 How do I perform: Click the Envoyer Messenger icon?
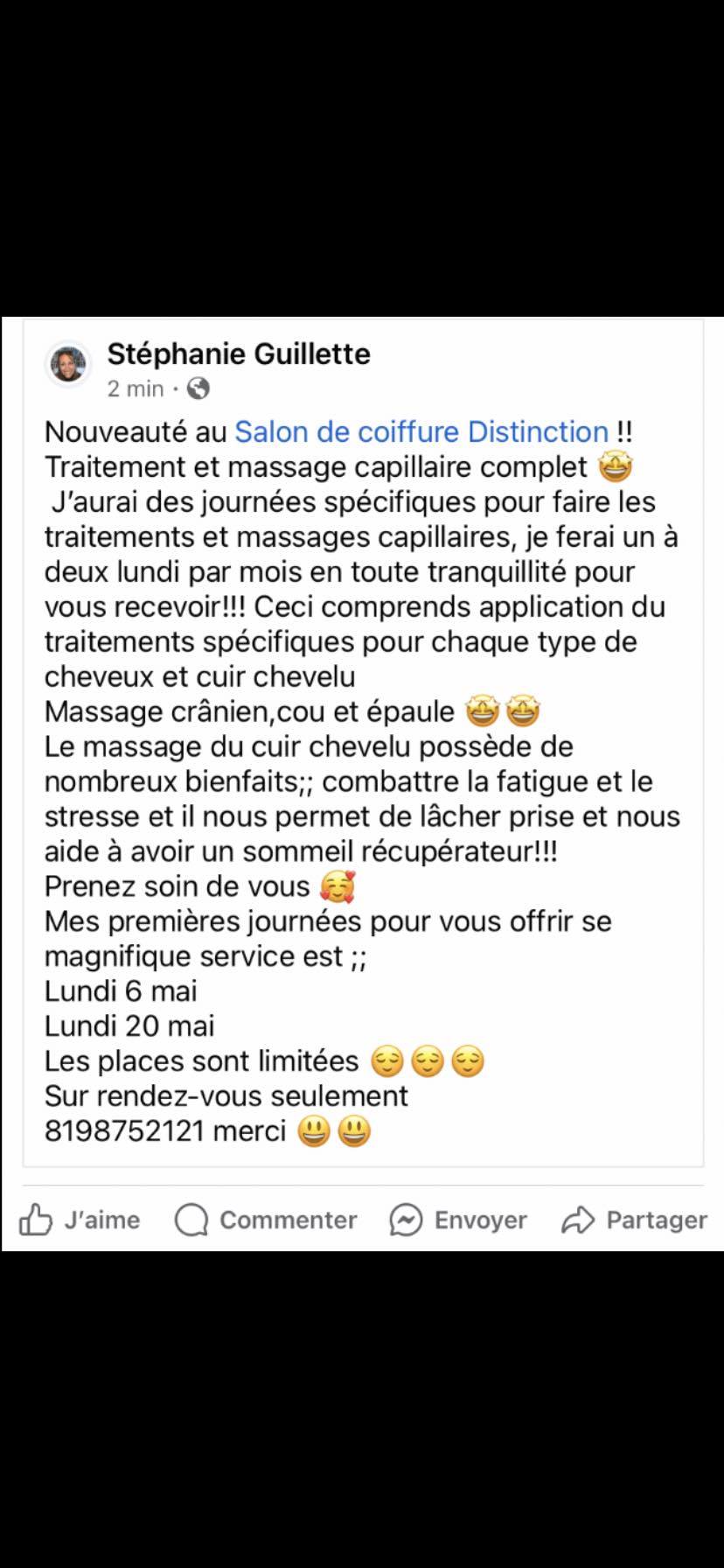point(404,1219)
